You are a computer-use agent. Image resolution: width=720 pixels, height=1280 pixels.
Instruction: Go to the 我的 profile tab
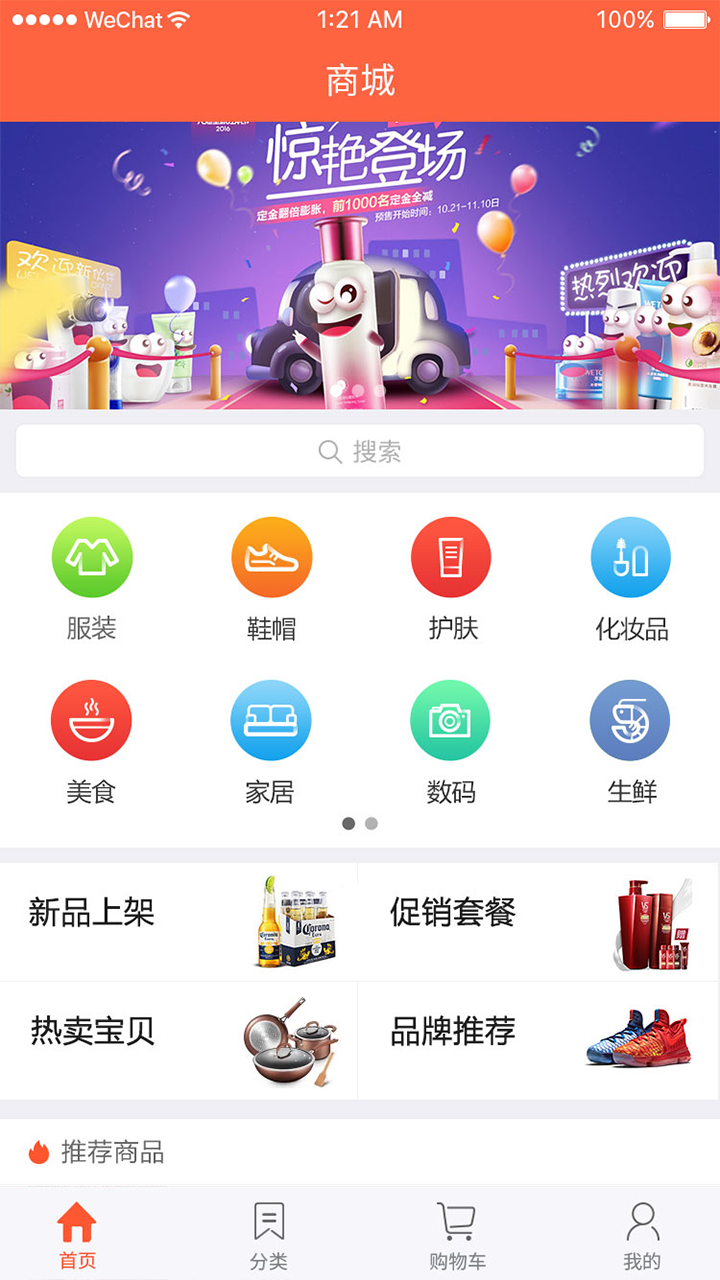tap(642, 1235)
